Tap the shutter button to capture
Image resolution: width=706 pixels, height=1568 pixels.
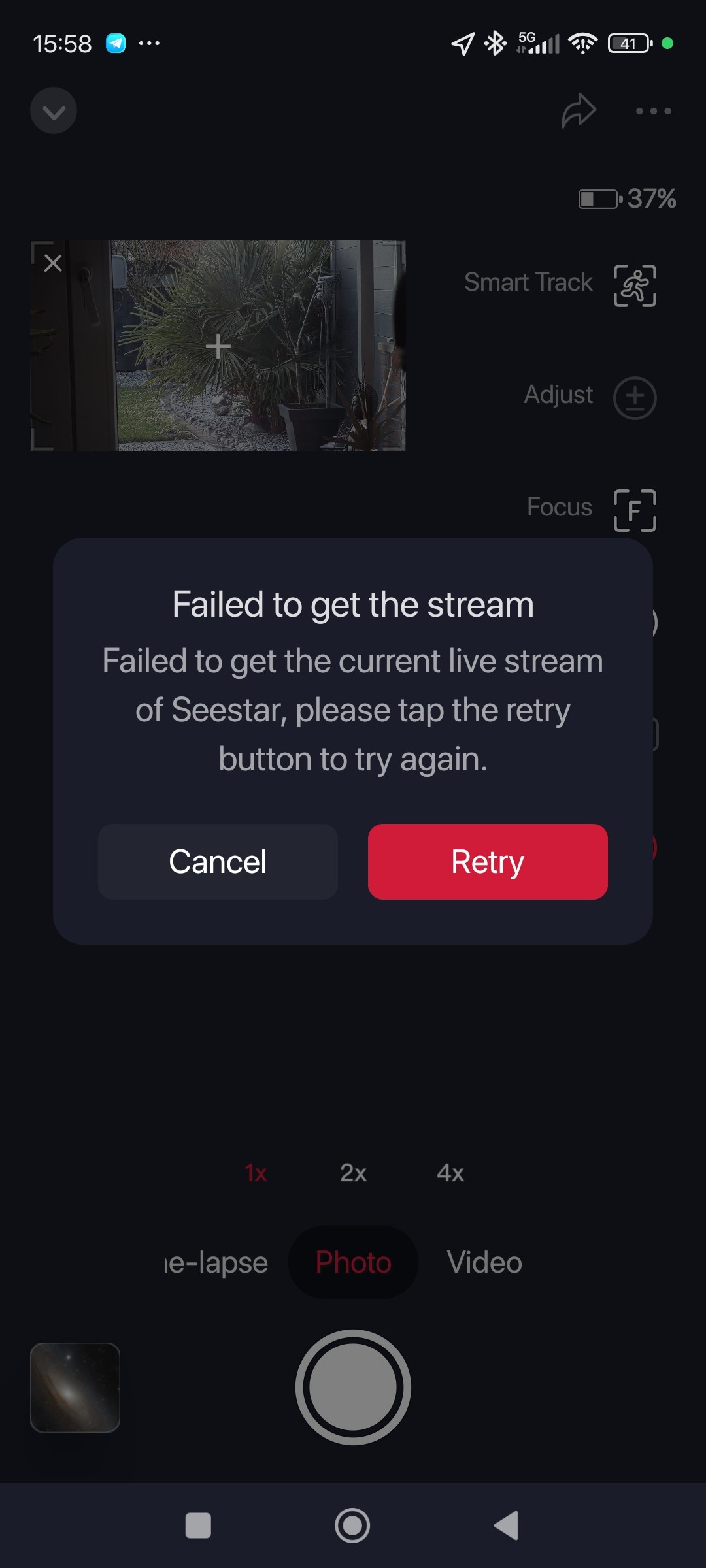353,1387
